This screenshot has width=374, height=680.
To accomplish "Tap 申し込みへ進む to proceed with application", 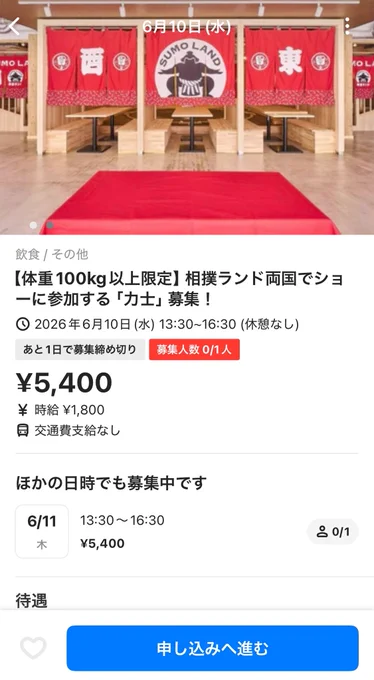I will 213,648.
